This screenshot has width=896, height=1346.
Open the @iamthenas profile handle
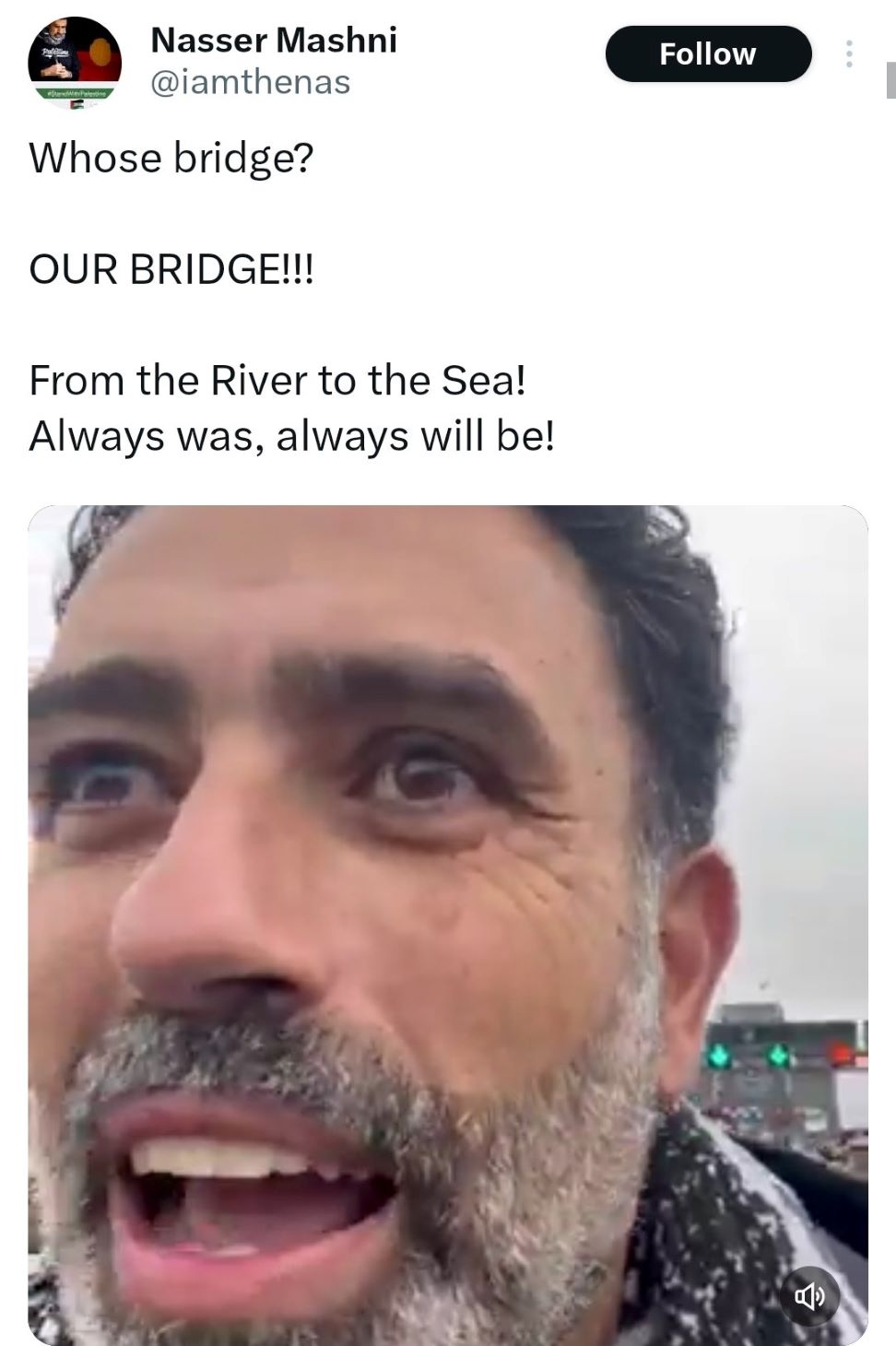point(250,82)
